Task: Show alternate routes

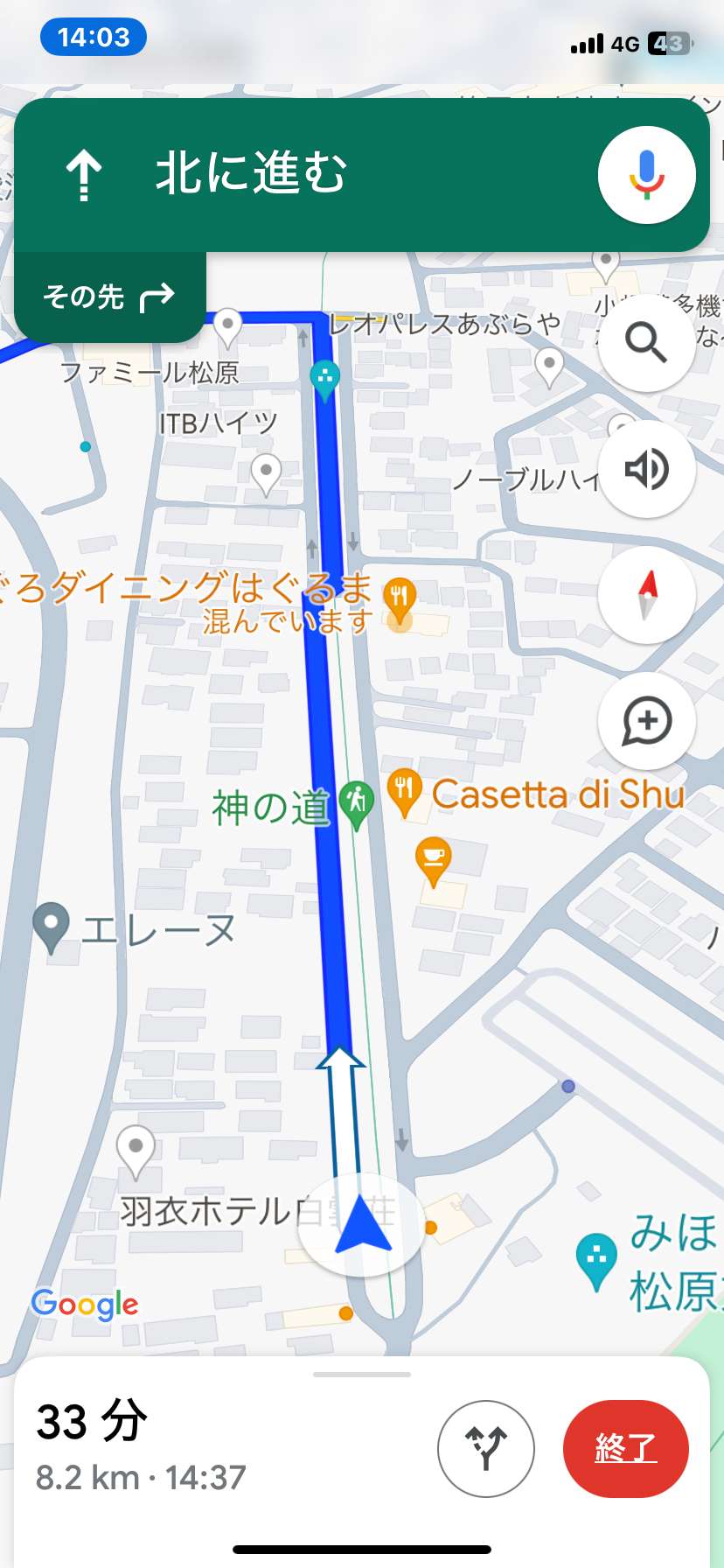Action: click(x=485, y=1448)
